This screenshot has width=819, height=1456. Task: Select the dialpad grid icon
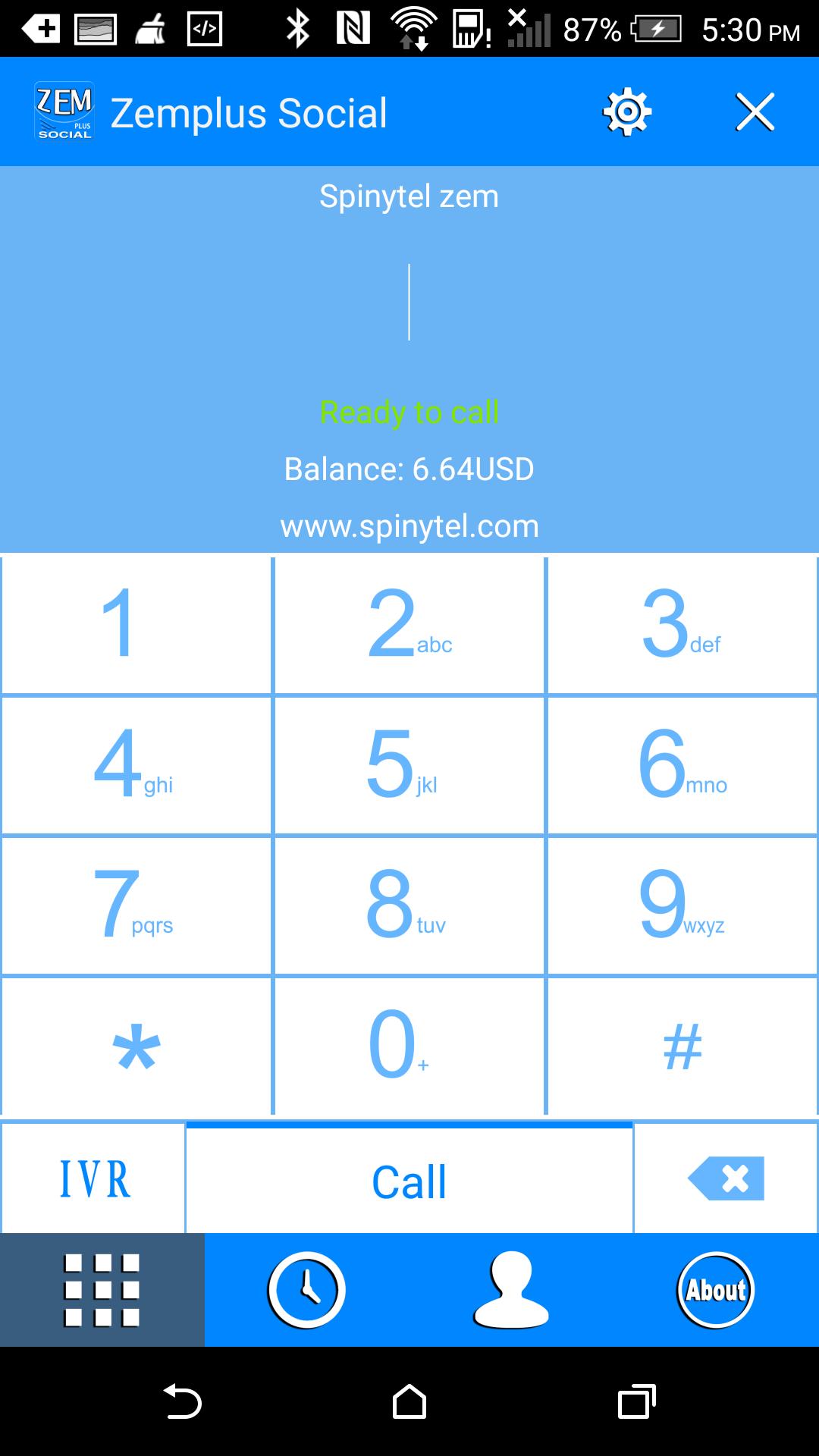pyautogui.click(x=102, y=1289)
